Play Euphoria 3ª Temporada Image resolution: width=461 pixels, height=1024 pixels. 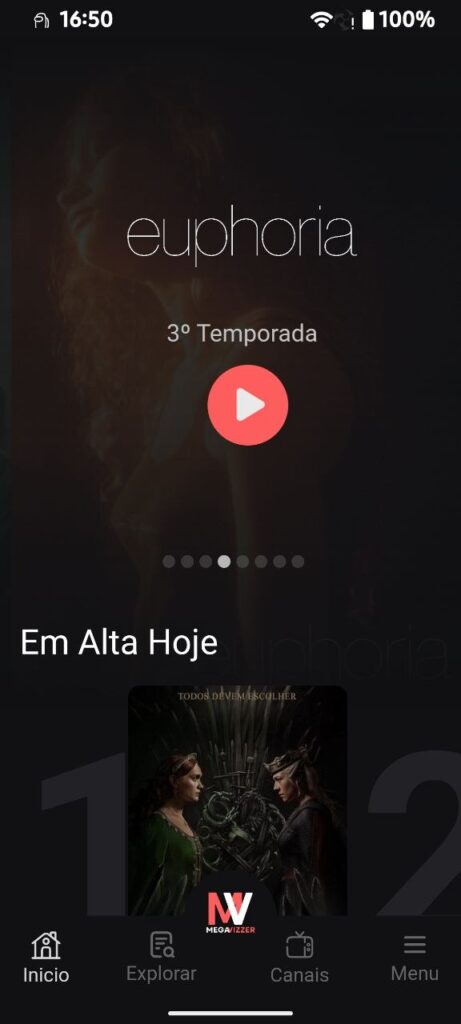click(247, 405)
